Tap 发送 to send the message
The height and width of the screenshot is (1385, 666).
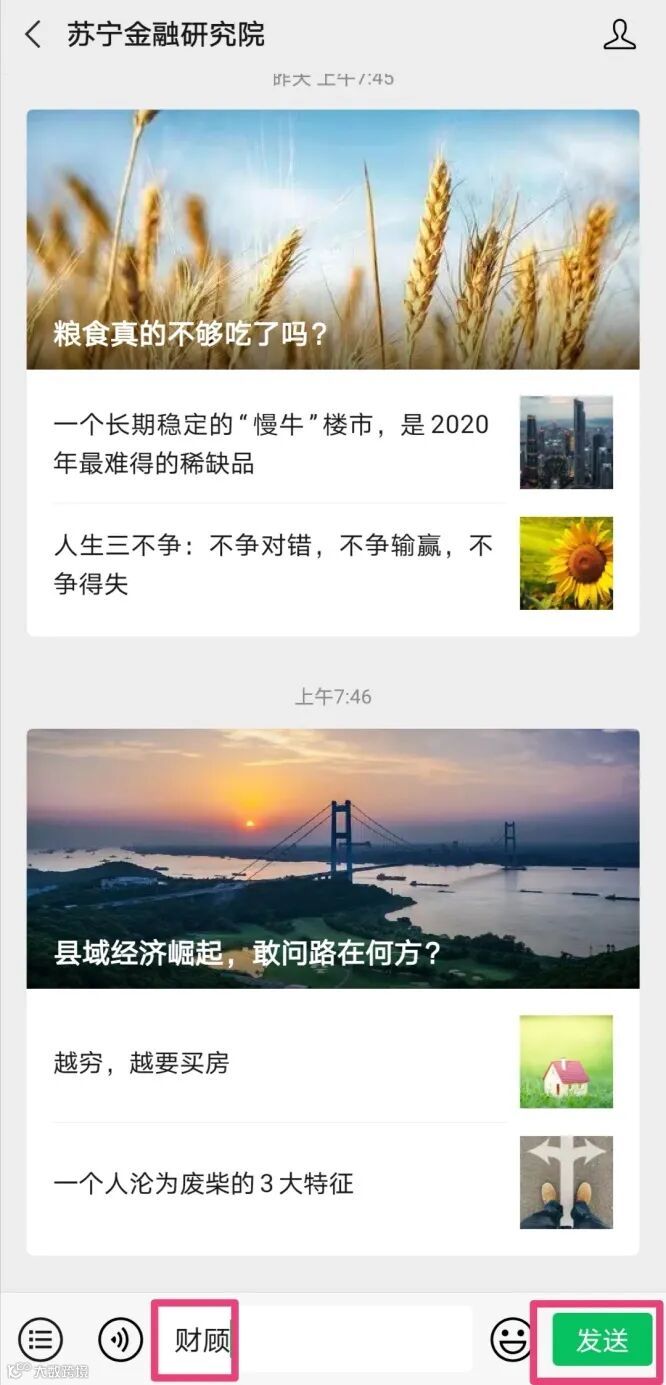(x=602, y=1340)
